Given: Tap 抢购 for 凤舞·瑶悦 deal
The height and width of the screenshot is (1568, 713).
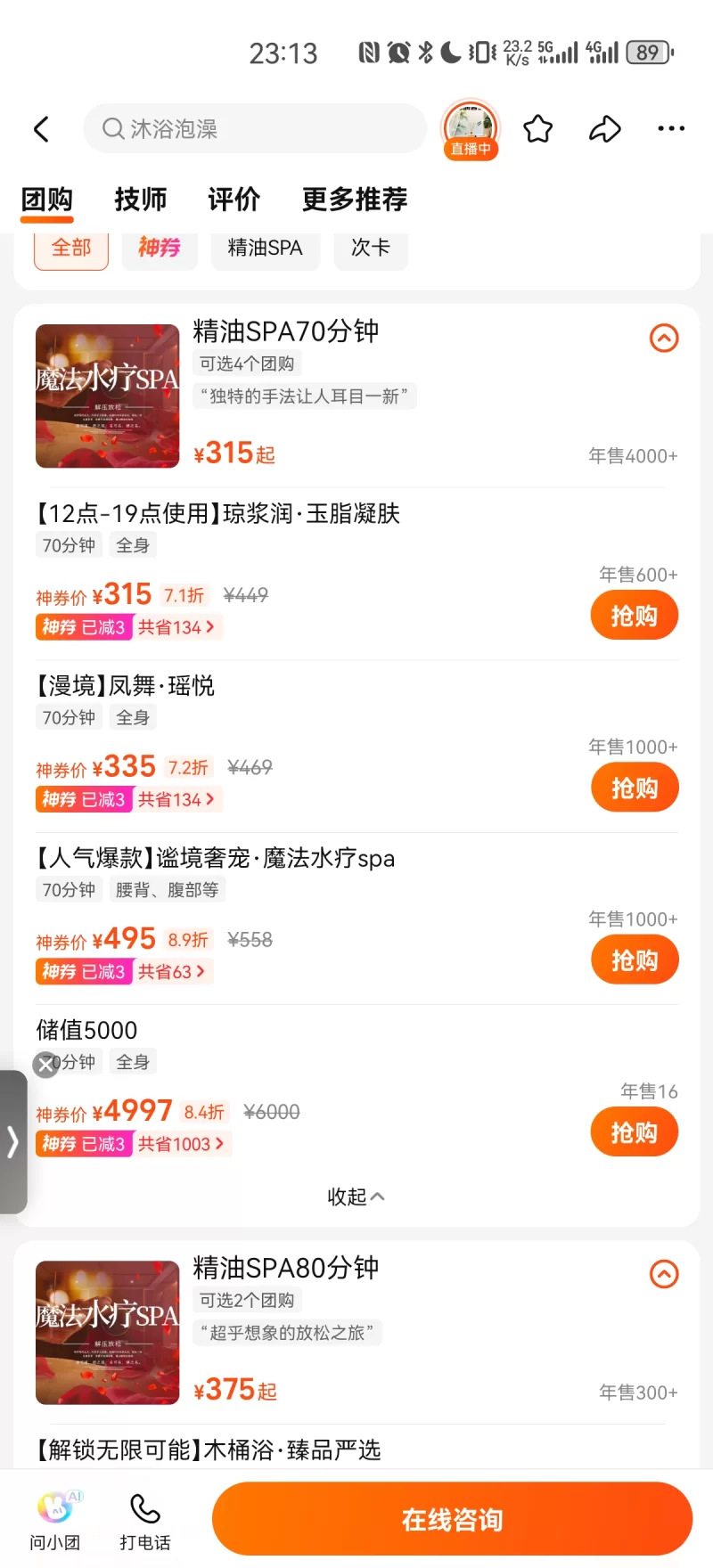Looking at the screenshot, I should click(x=634, y=788).
